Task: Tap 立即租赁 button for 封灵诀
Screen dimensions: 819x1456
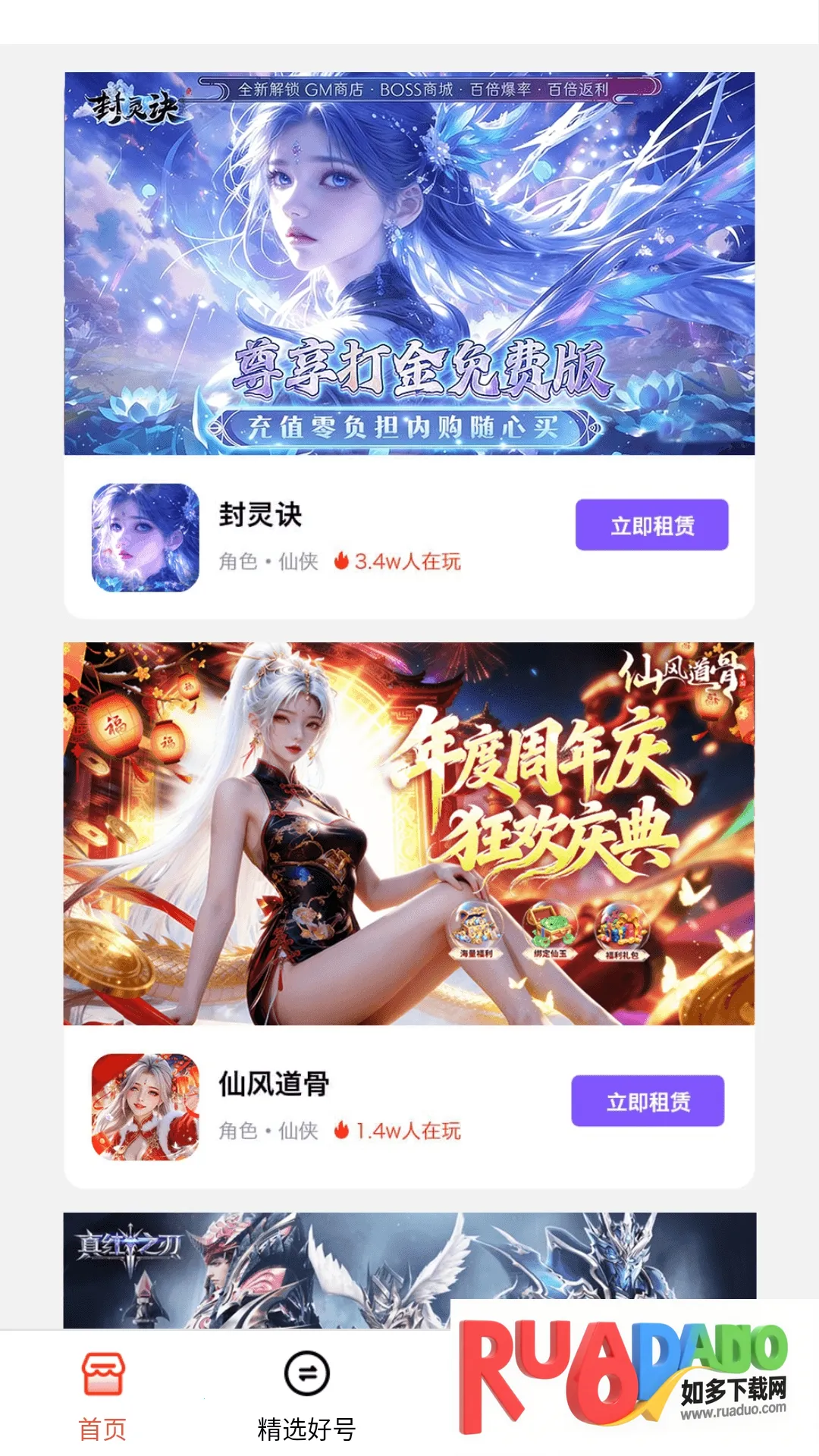Action: click(x=651, y=525)
